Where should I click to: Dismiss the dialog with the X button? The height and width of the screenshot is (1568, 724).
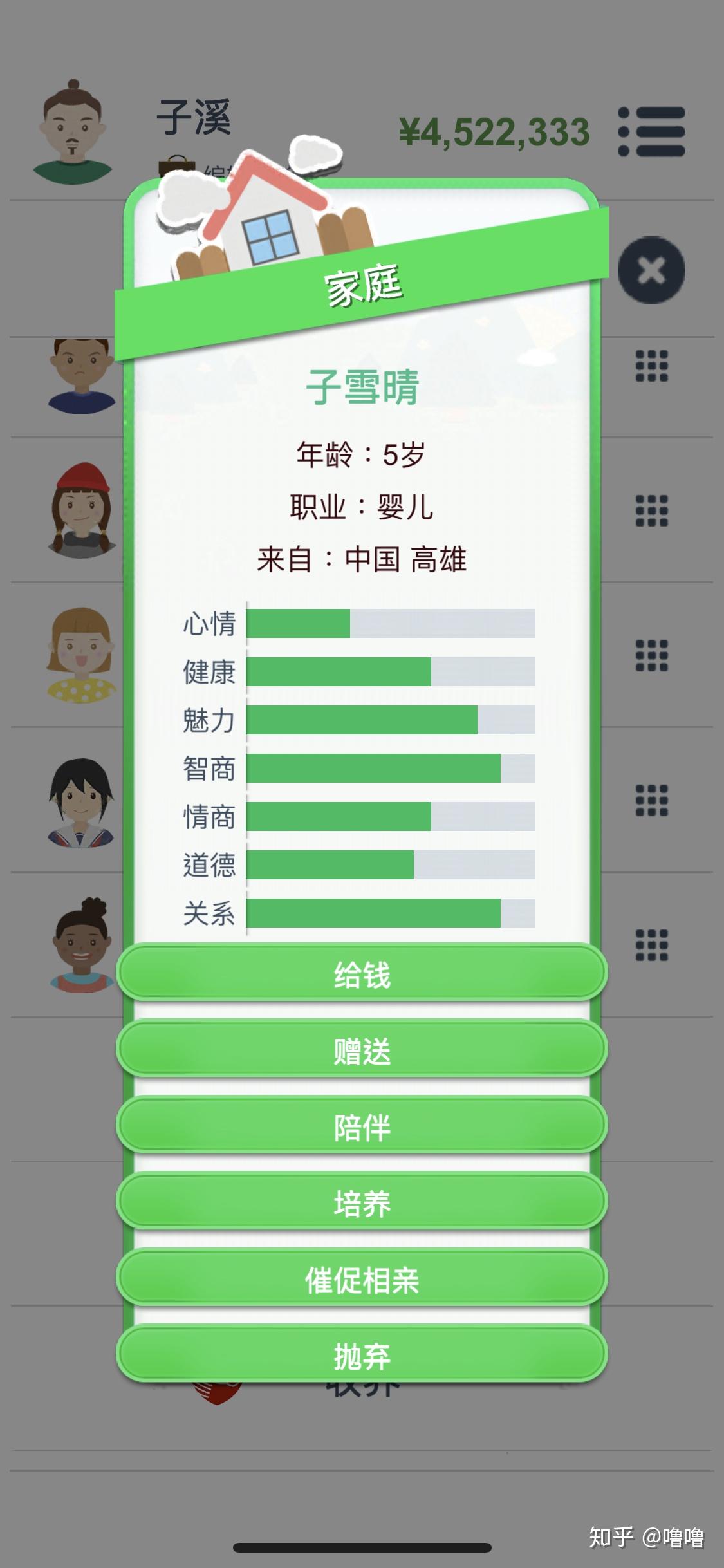click(650, 270)
